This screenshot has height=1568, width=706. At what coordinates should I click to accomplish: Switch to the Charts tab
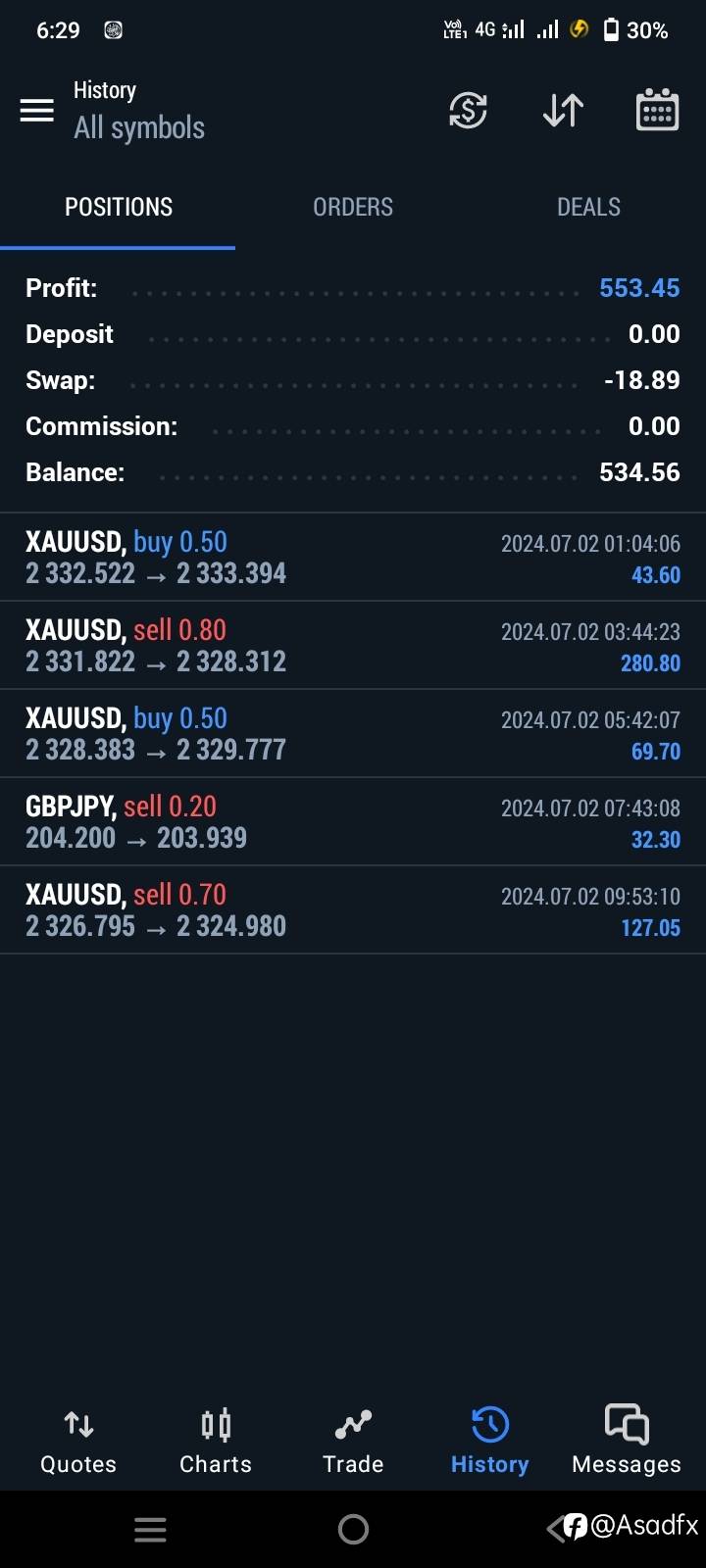point(216,1441)
